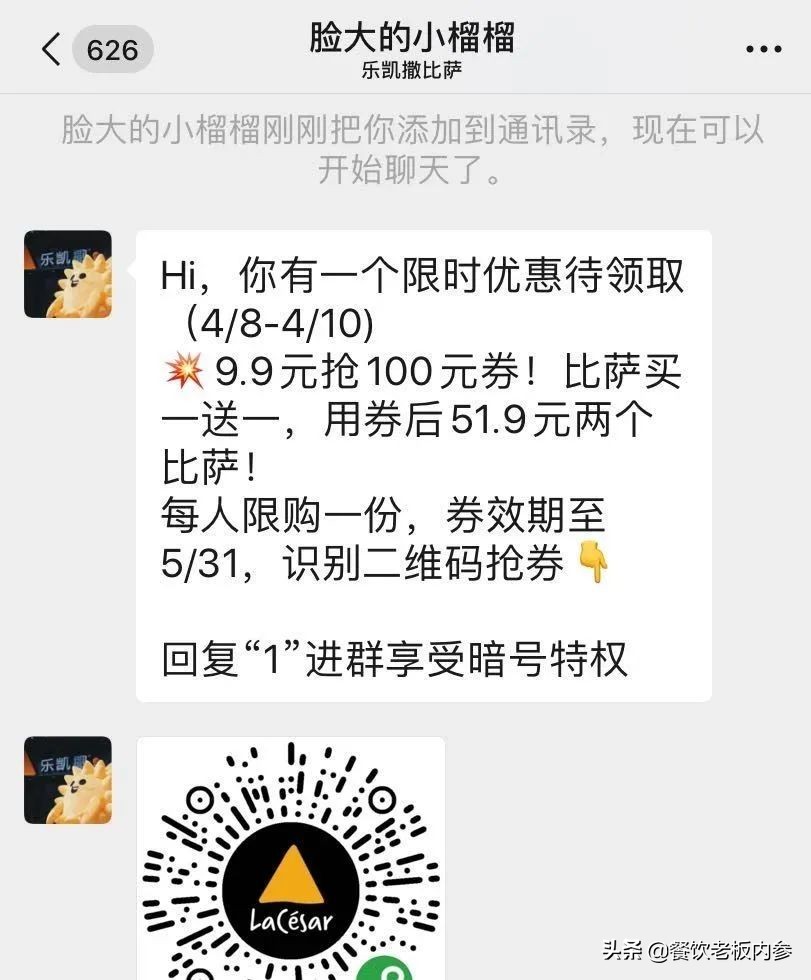Viewport: 811px width, 980px height.
Task: Open sender's avatar beside the coupon text message
Action: coord(68,274)
